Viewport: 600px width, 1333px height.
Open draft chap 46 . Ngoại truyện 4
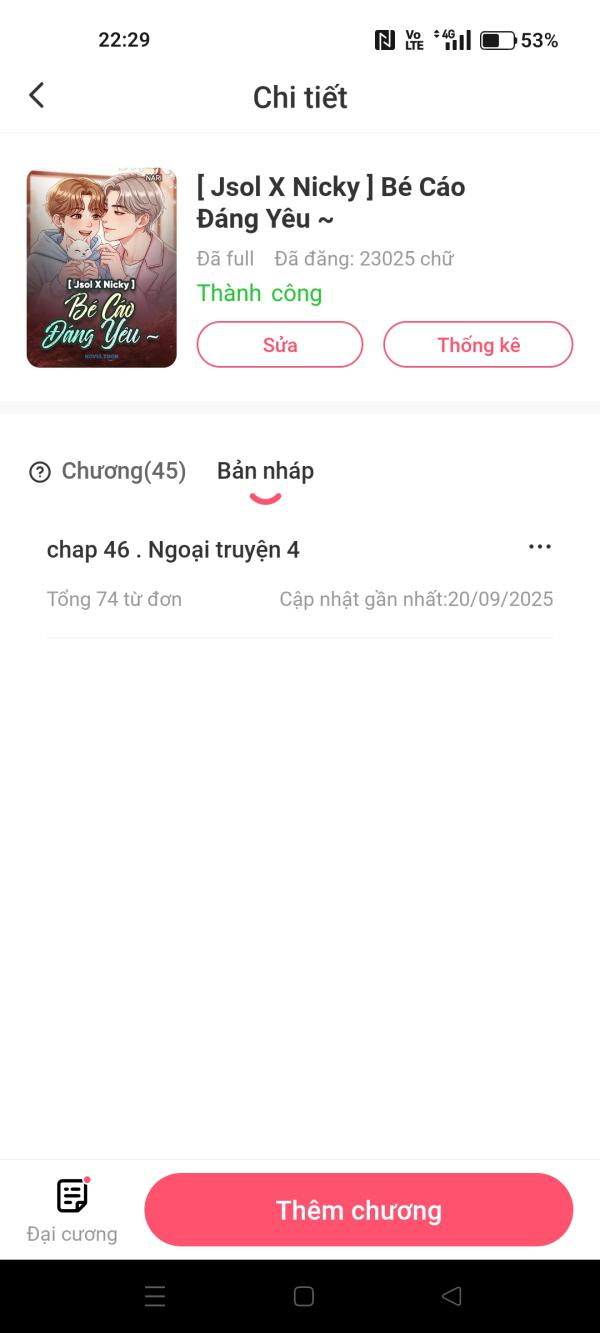(x=173, y=550)
